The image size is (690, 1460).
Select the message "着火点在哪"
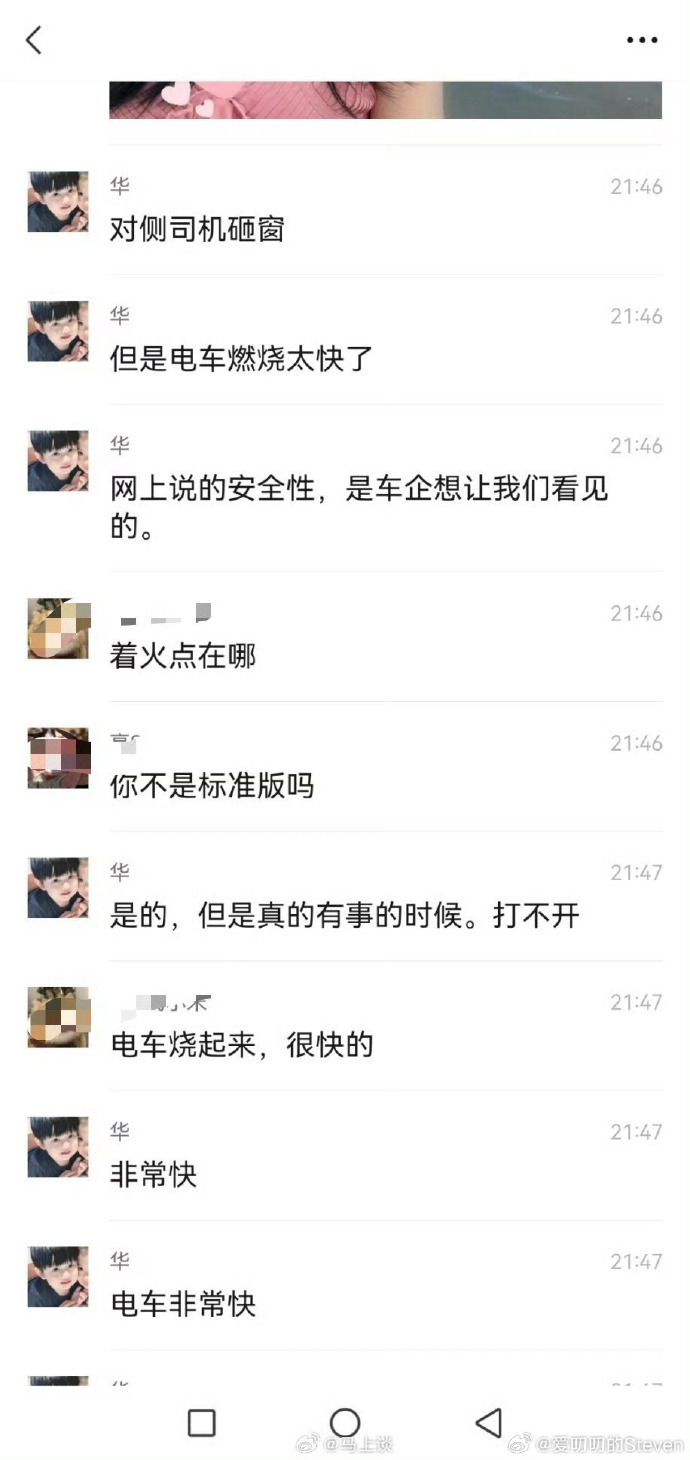click(183, 657)
